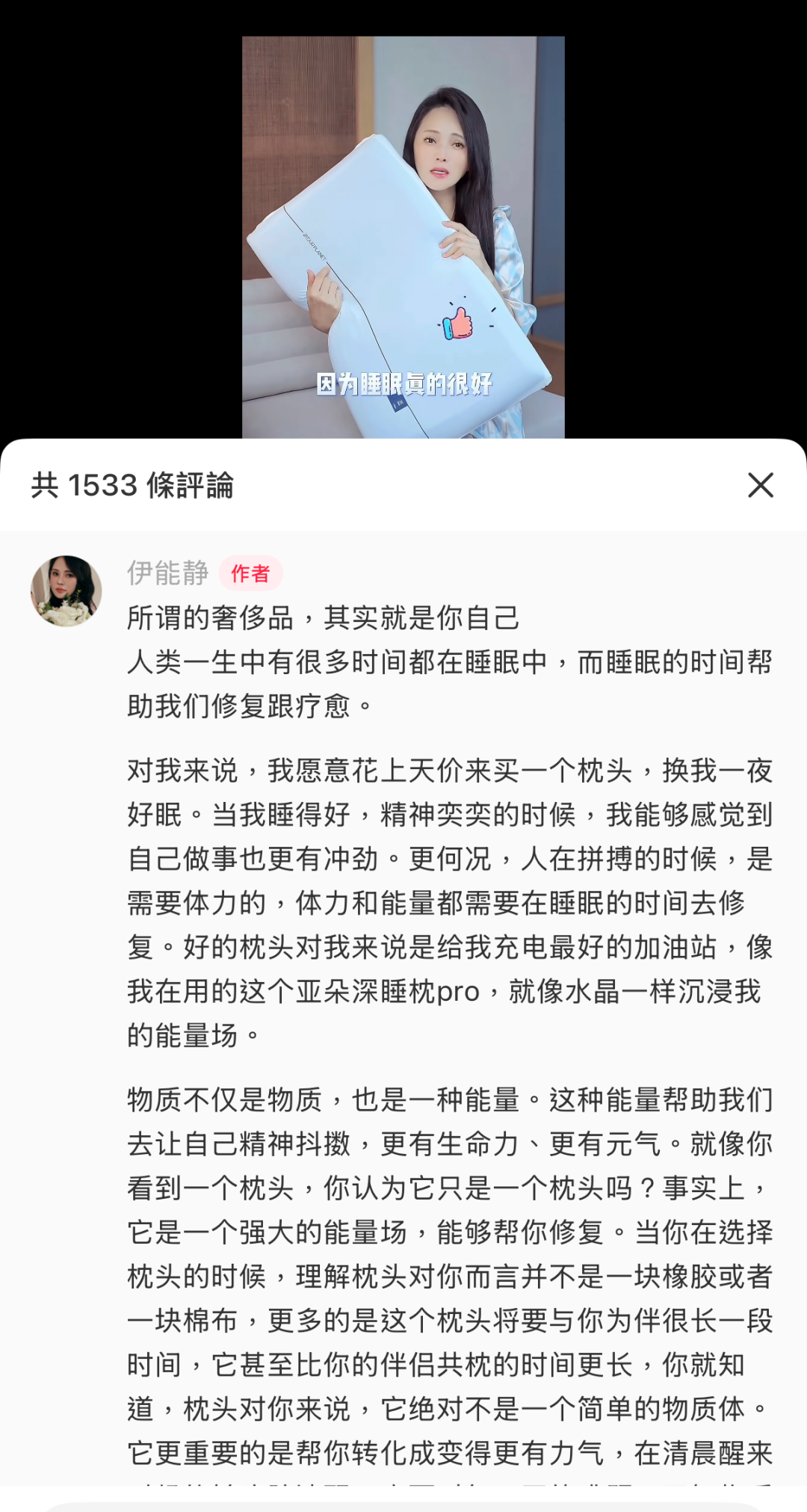Tap the video above the comments
Screen dimensions: 807x1512
[x=403, y=236]
